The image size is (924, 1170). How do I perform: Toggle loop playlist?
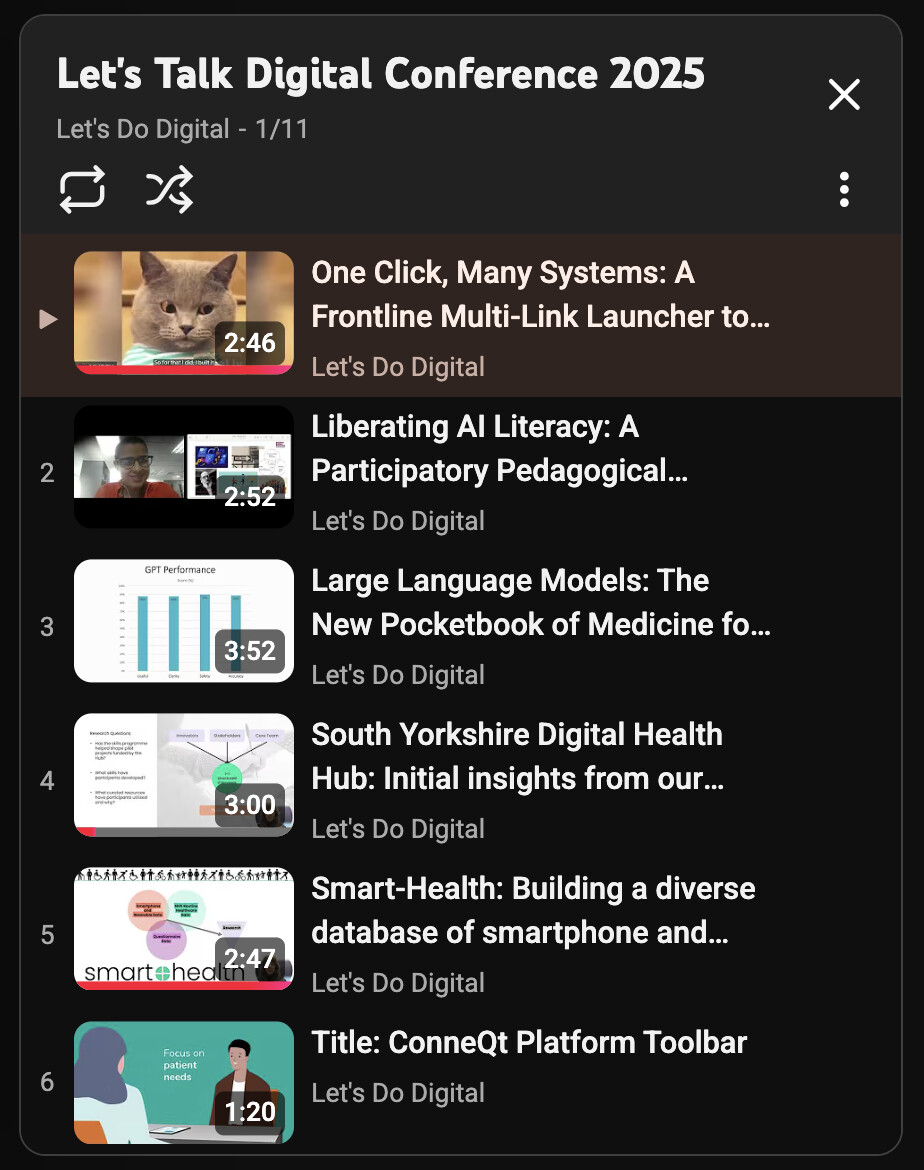point(82,189)
